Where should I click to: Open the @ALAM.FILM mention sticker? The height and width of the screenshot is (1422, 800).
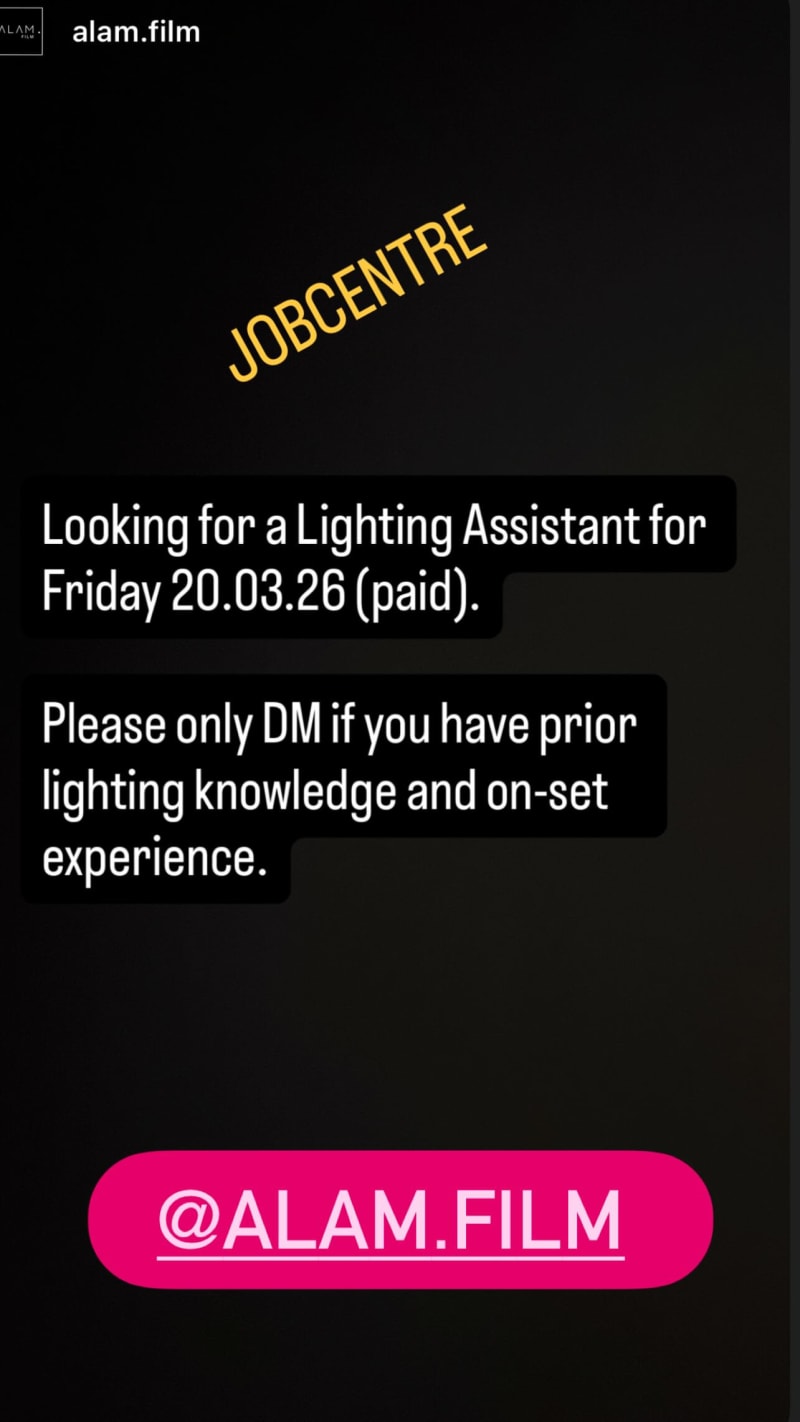click(400, 1219)
